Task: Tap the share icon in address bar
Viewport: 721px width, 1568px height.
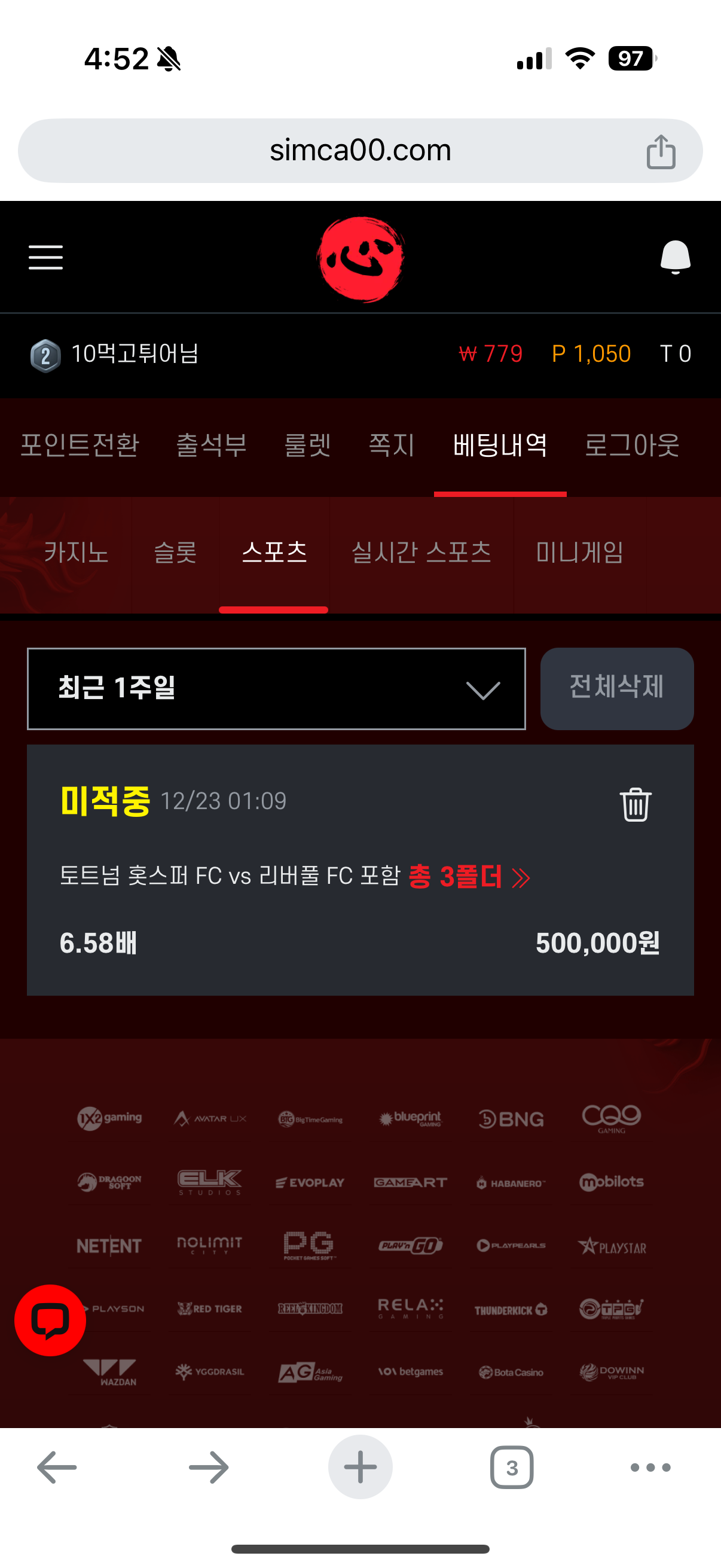Action: [661, 151]
